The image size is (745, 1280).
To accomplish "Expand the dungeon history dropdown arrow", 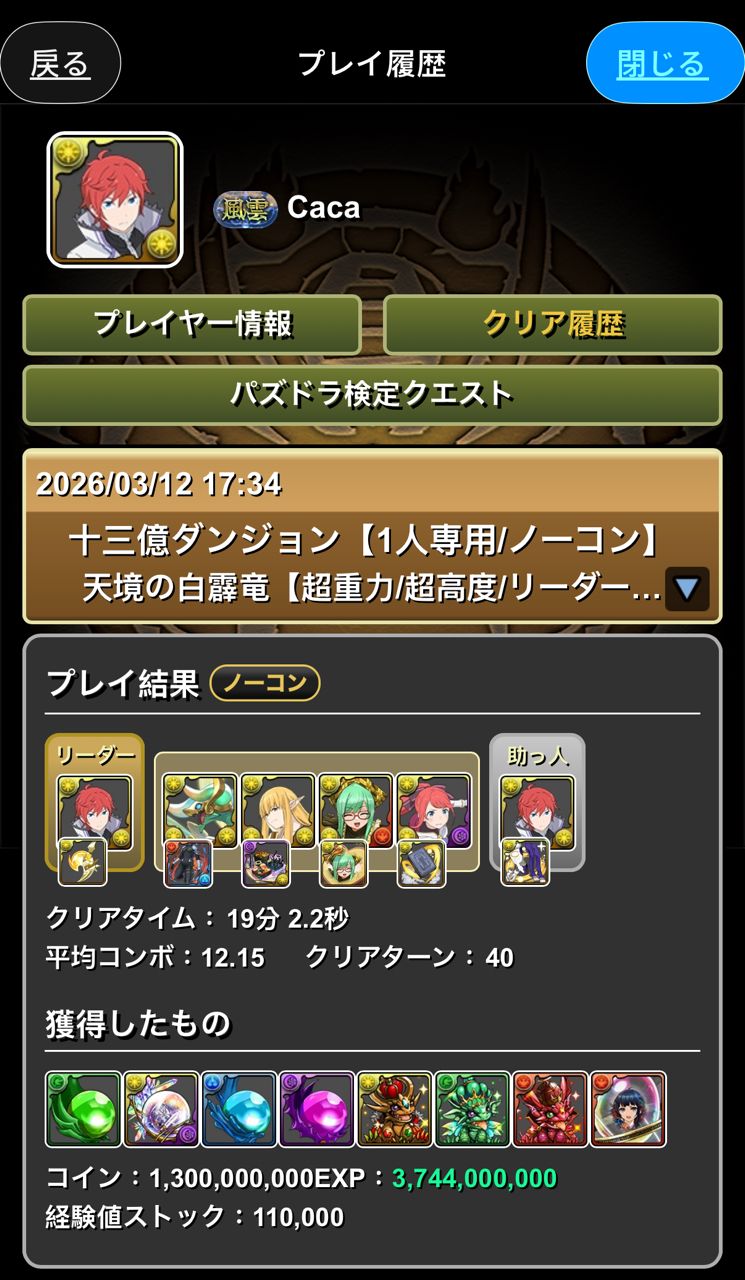I will click(x=686, y=588).
